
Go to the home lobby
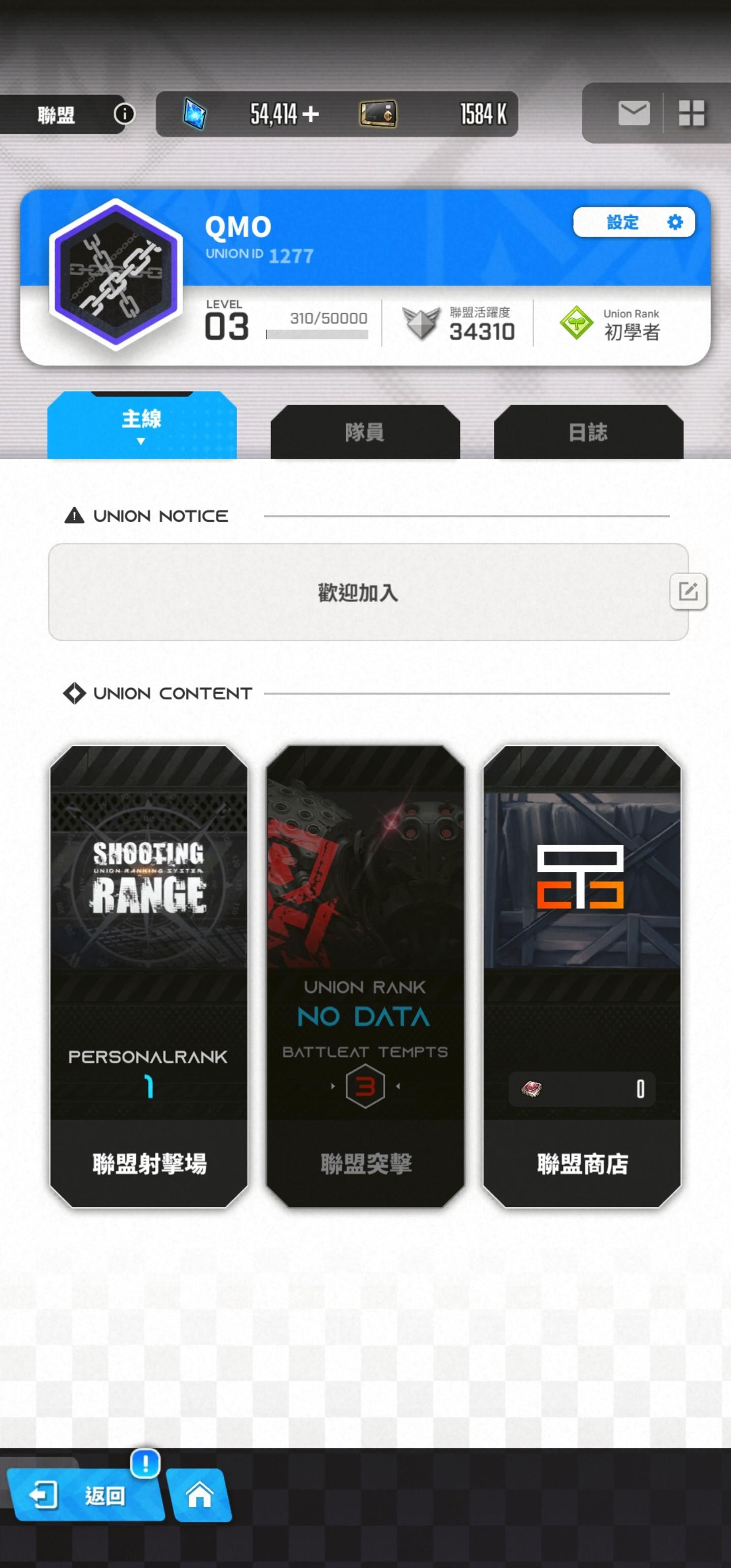(199, 1494)
